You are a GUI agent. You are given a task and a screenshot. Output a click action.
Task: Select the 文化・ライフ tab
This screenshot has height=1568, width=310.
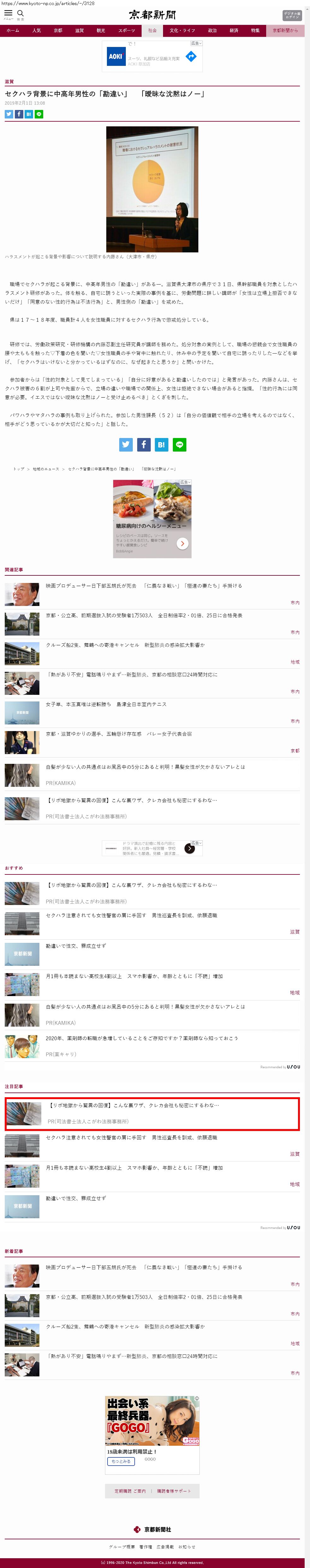click(182, 31)
